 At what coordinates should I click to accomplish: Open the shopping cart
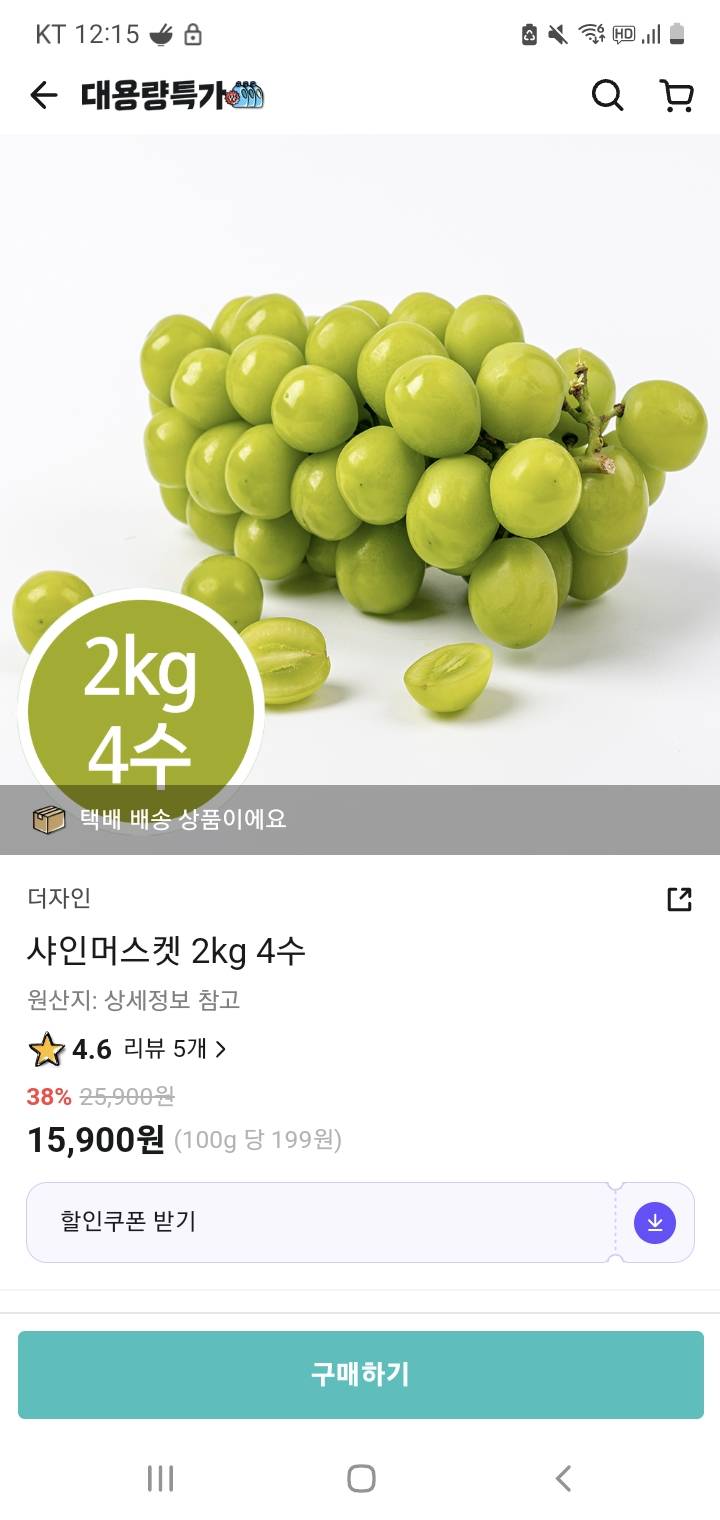tap(677, 96)
